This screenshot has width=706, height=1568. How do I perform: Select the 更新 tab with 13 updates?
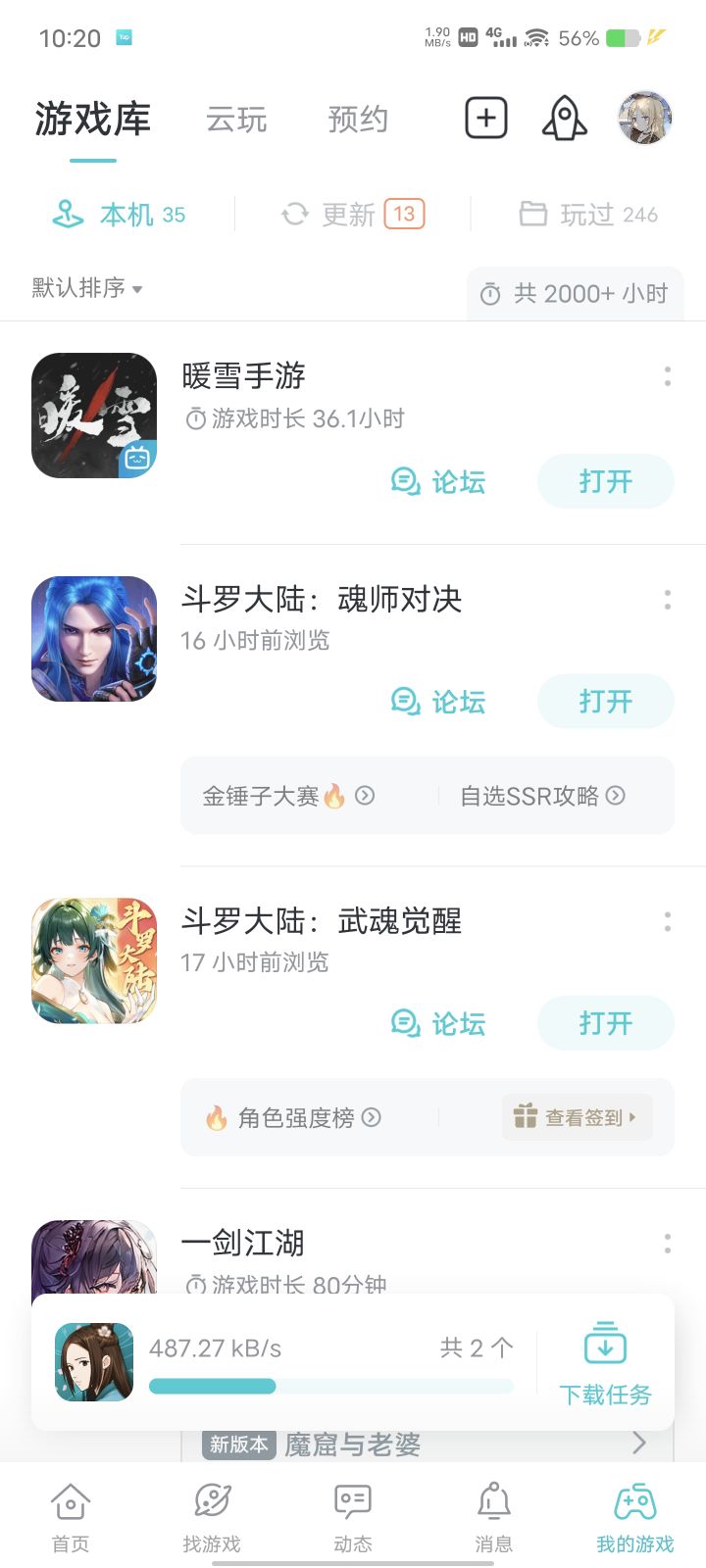pyautogui.click(x=353, y=214)
